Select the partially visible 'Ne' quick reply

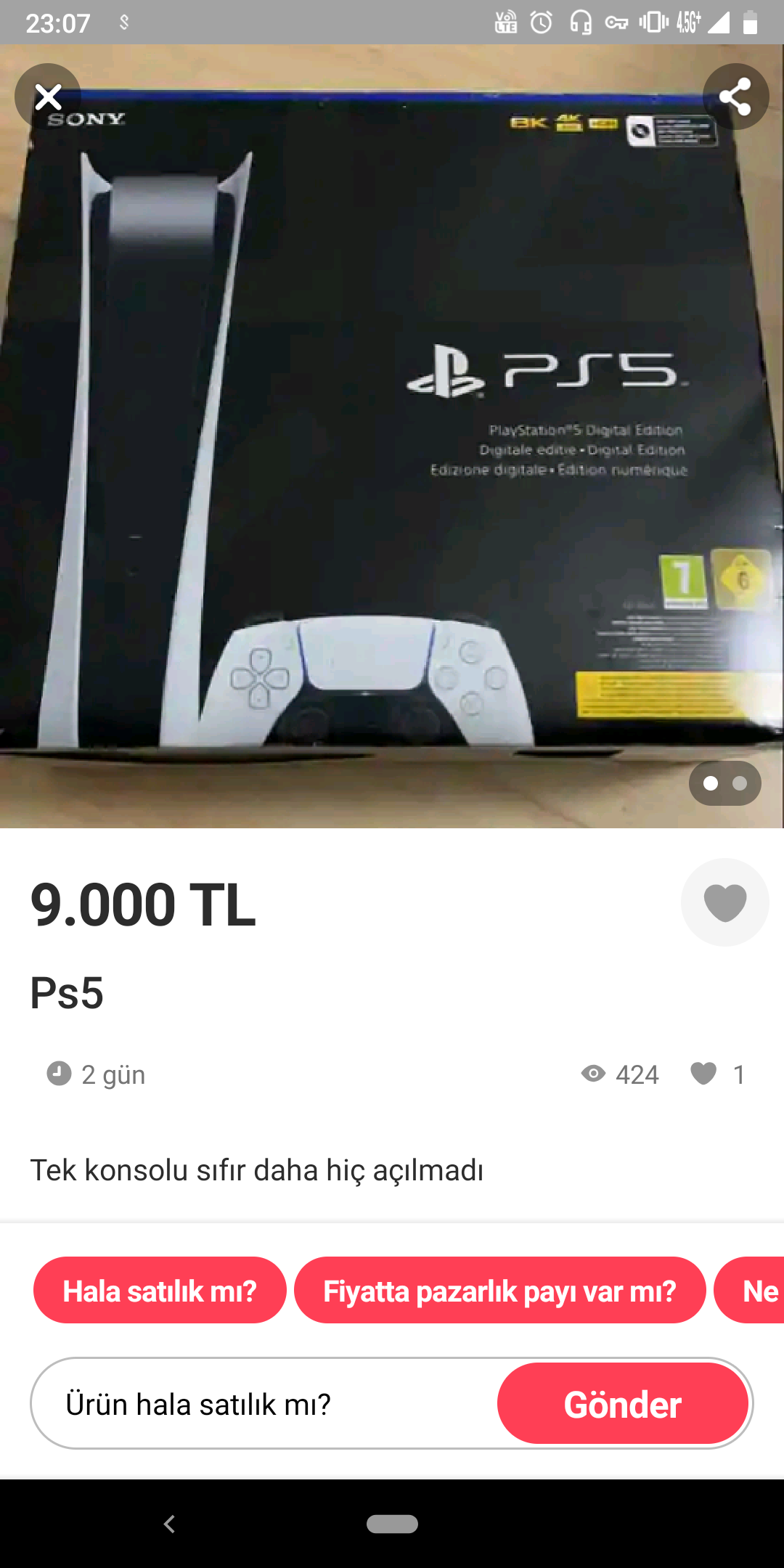coord(755,1291)
